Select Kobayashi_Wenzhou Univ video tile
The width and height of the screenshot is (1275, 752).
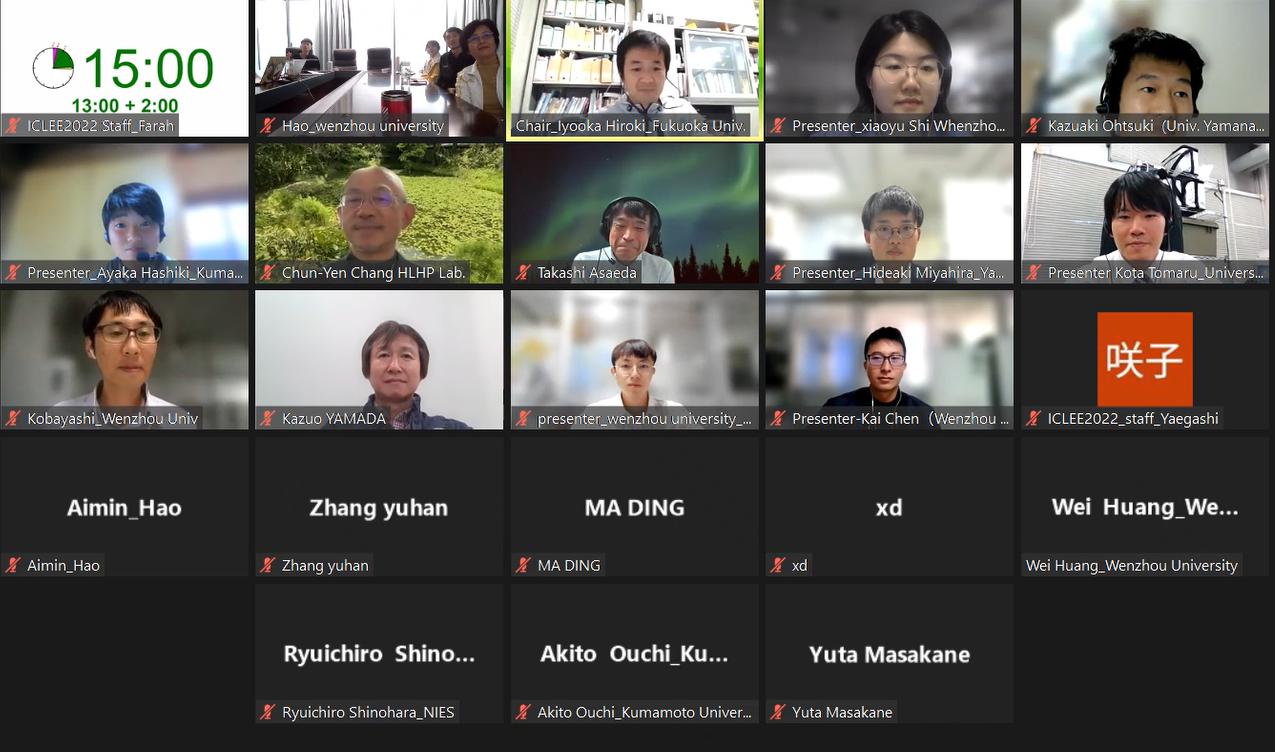(124, 359)
